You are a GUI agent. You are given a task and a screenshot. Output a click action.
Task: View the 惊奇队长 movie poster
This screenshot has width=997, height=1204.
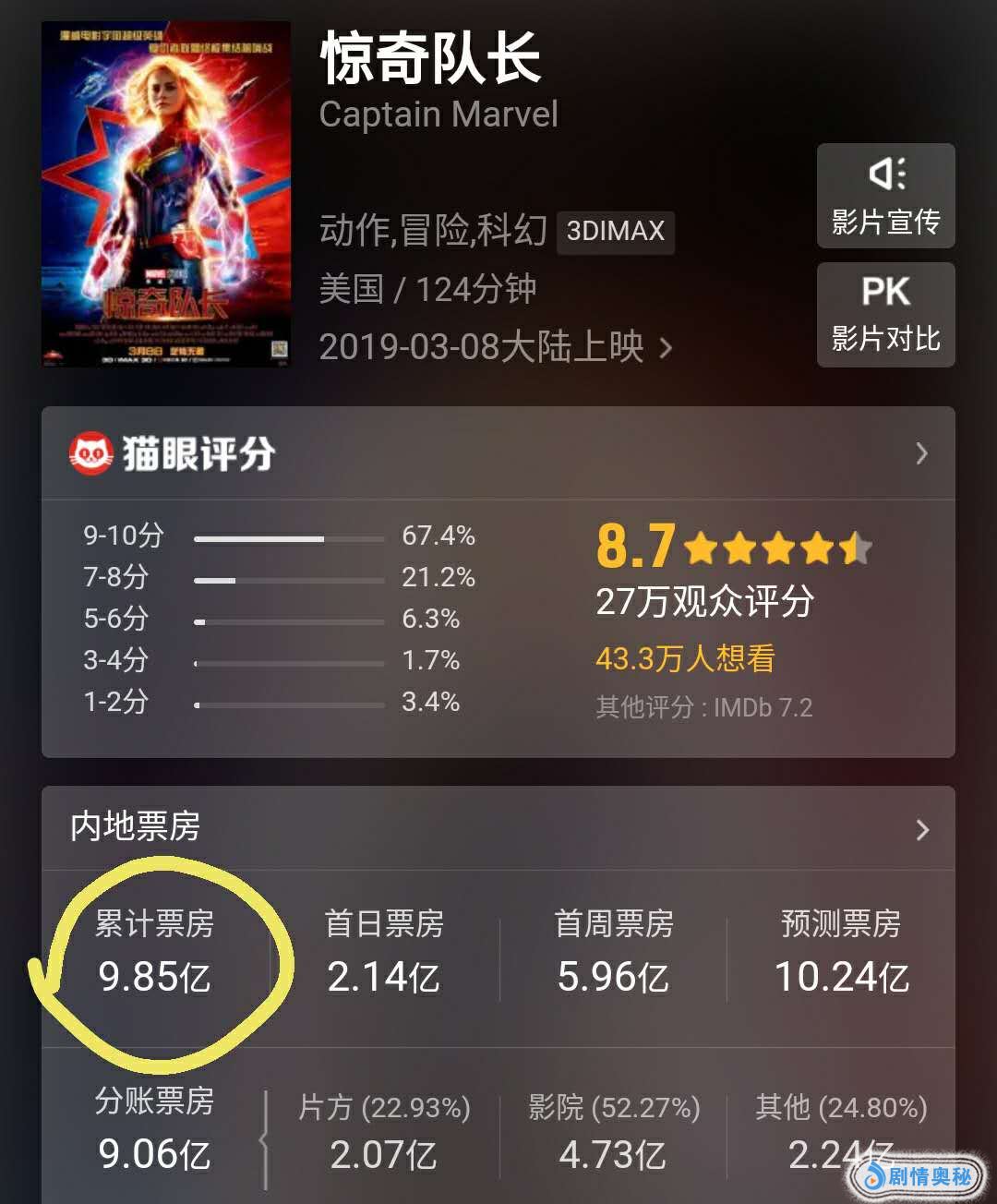click(166, 196)
